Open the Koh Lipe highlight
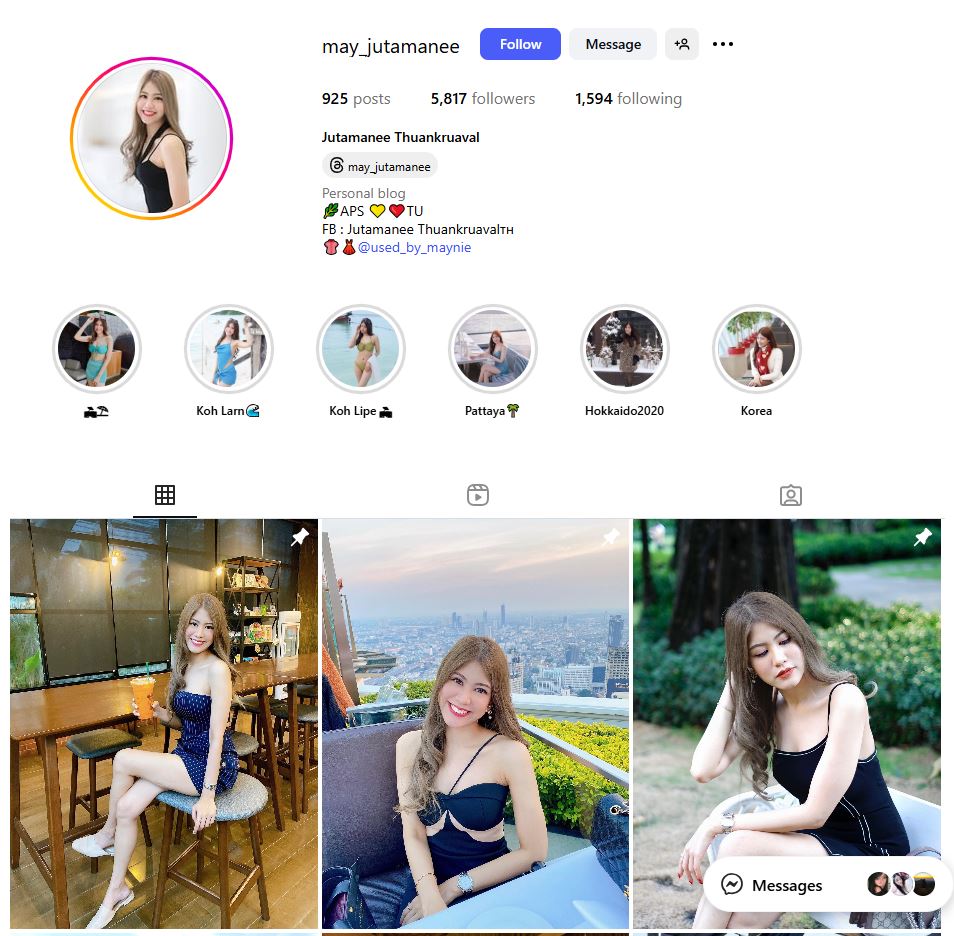The height and width of the screenshot is (936, 954). click(360, 349)
